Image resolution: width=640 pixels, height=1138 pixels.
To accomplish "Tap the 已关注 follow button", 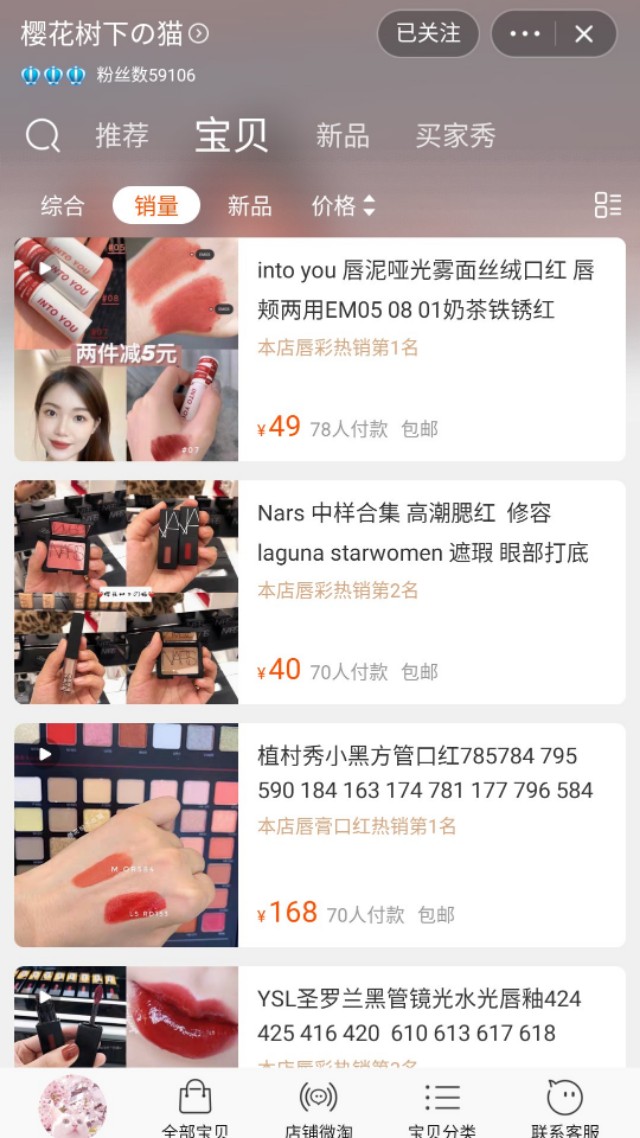I will [428, 34].
